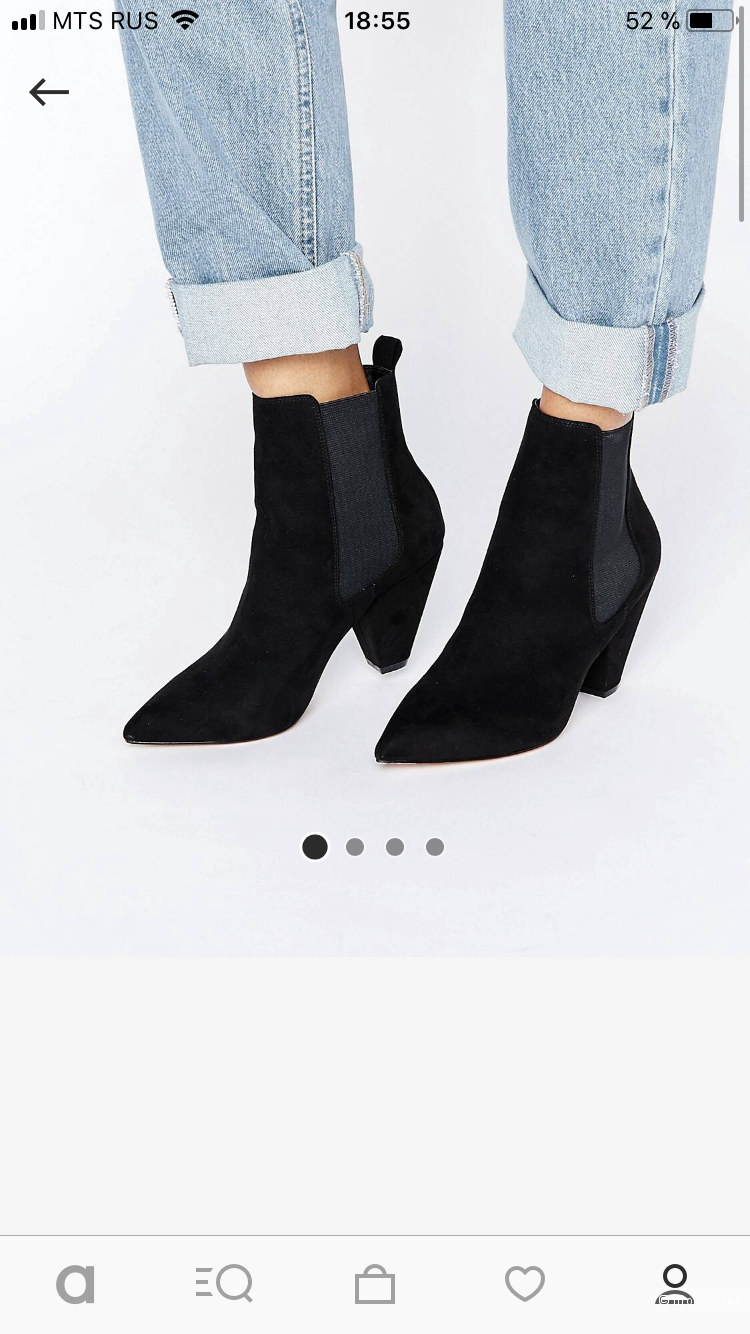Open the shopping bag tab
Viewport: 750px width, 1334px height.
(x=375, y=1284)
